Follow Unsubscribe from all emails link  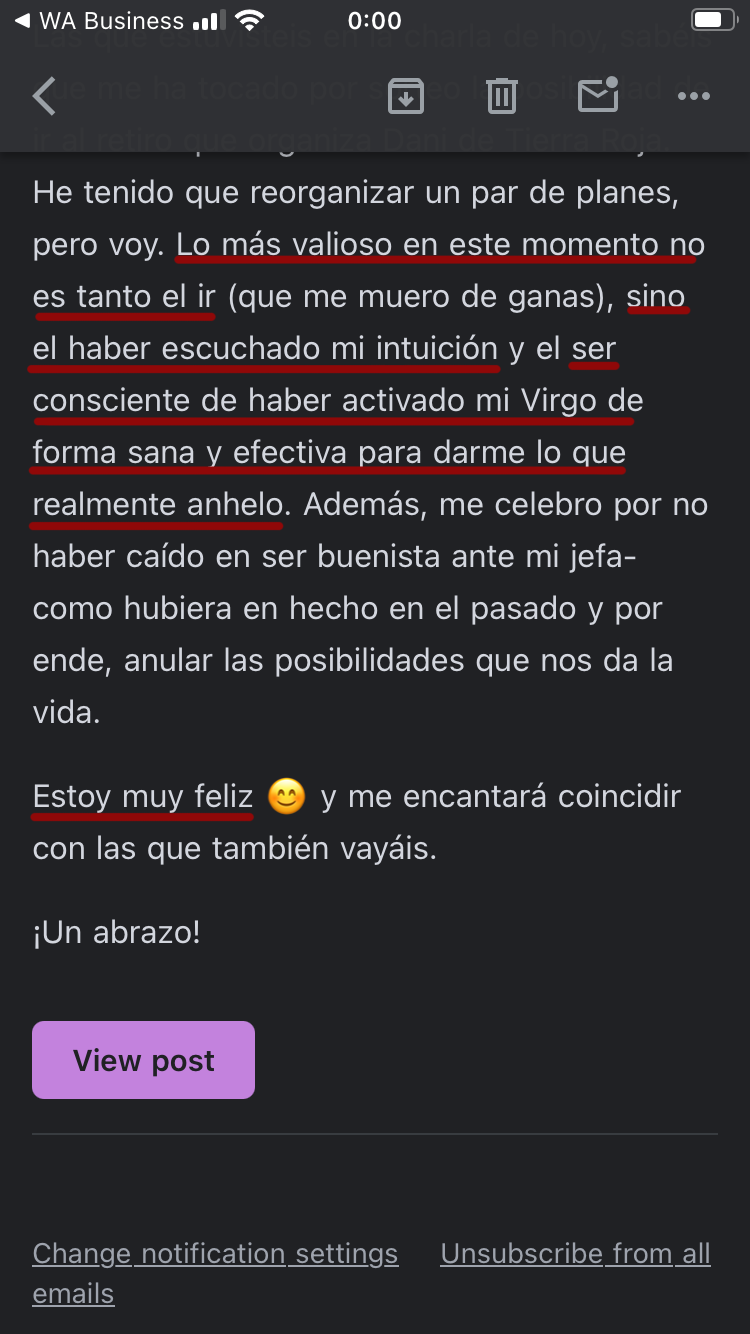click(575, 1254)
